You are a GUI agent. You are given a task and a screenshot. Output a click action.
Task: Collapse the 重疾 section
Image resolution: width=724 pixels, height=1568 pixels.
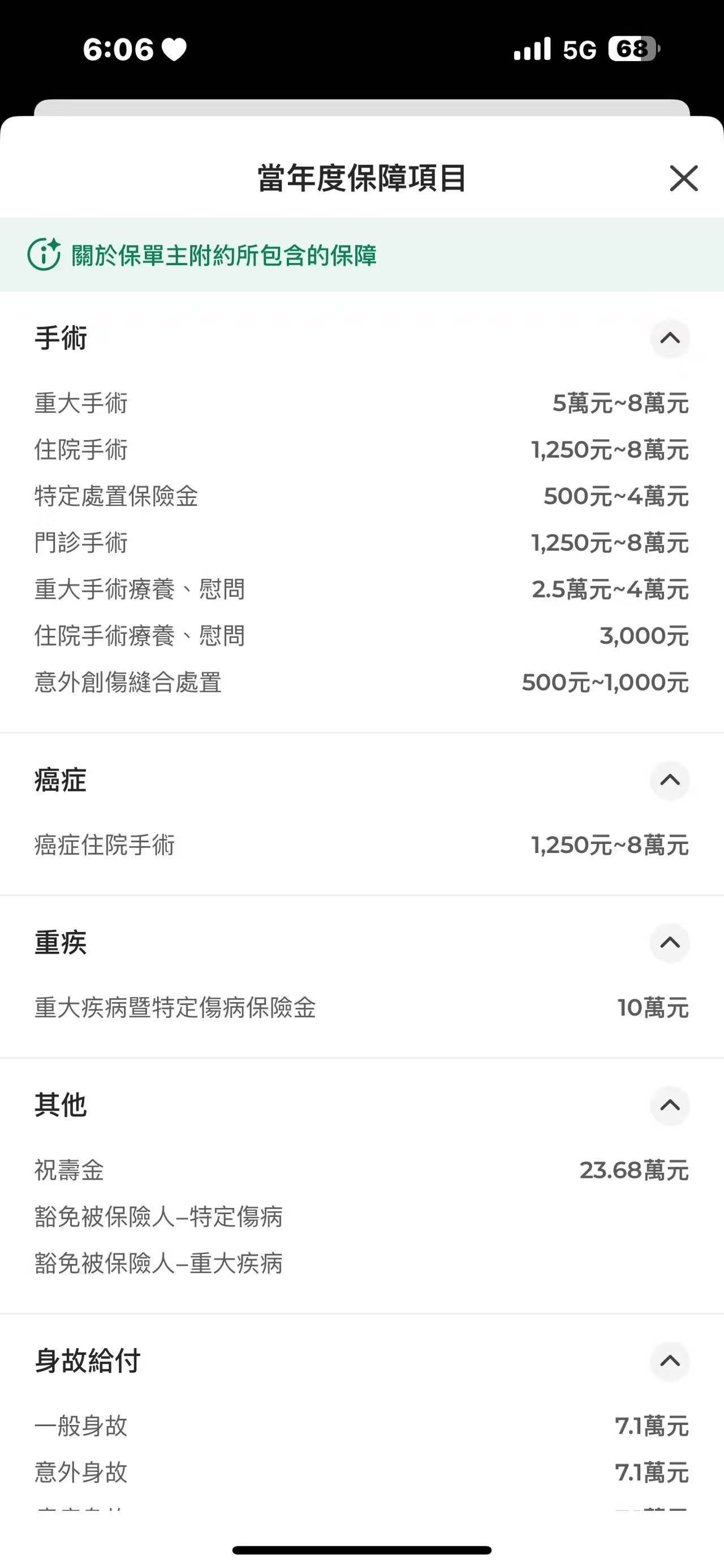tap(670, 943)
